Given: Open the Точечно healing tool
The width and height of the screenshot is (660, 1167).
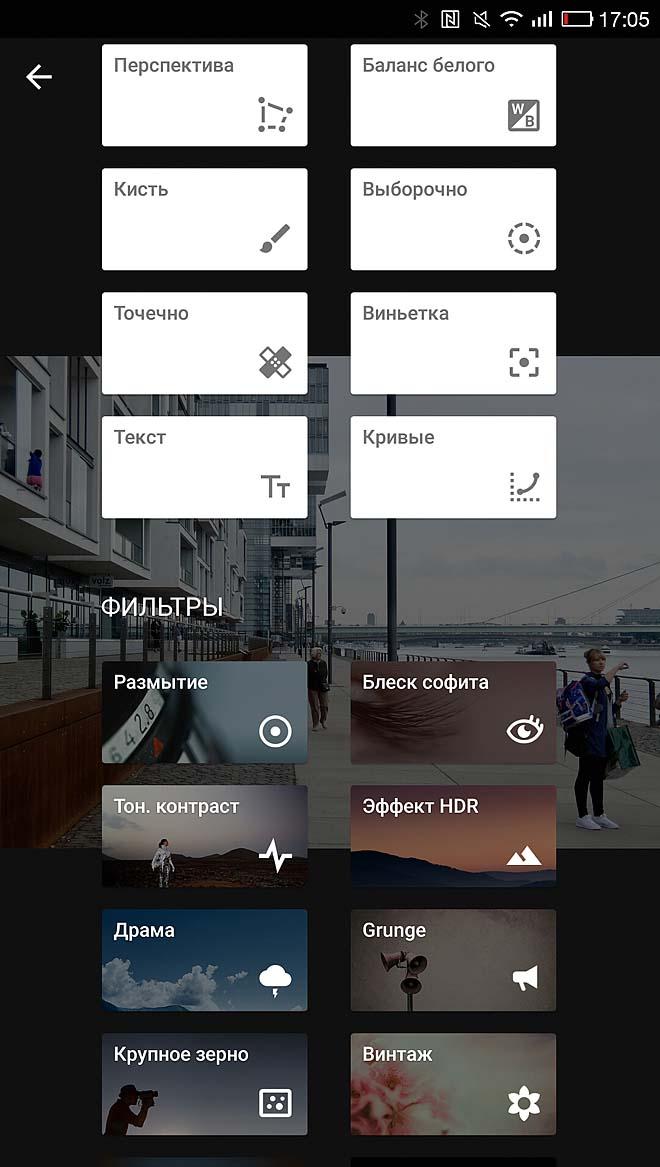Looking at the screenshot, I should [x=204, y=343].
